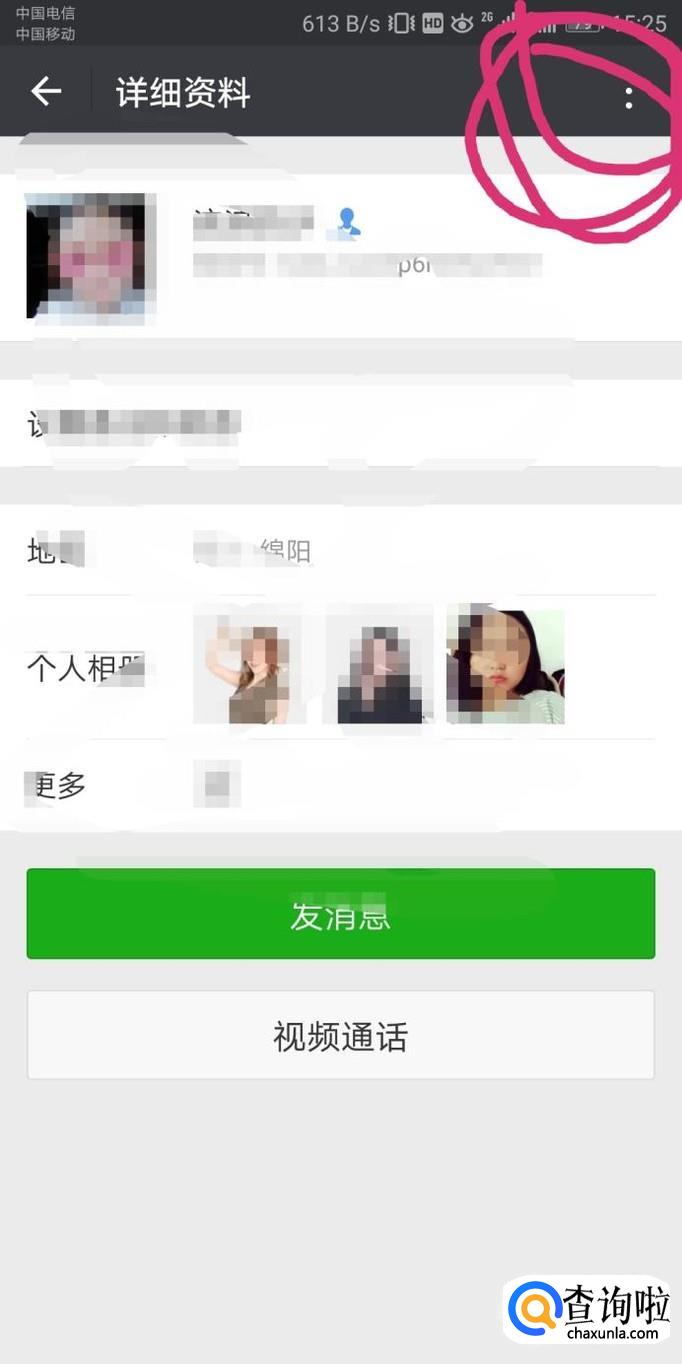This screenshot has width=682, height=1364.
Task: Tap the green 发消息 button
Action: click(x=340, y=914)
